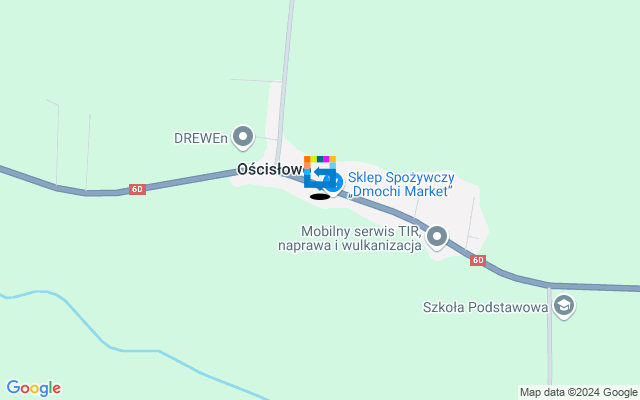The height and width of the screenshot is (400, 640).
Task: Open the DREWEn place marker
Action: 243,136
